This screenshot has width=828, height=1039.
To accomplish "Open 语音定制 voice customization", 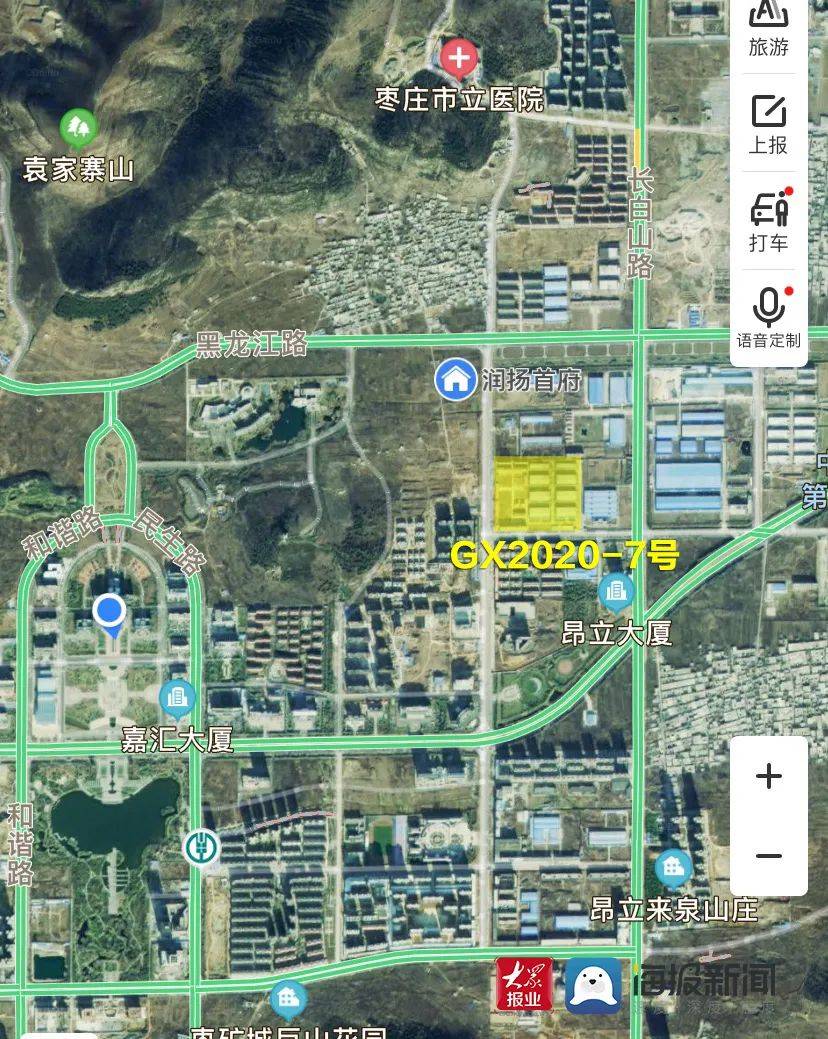I will [x=768, y=318].
